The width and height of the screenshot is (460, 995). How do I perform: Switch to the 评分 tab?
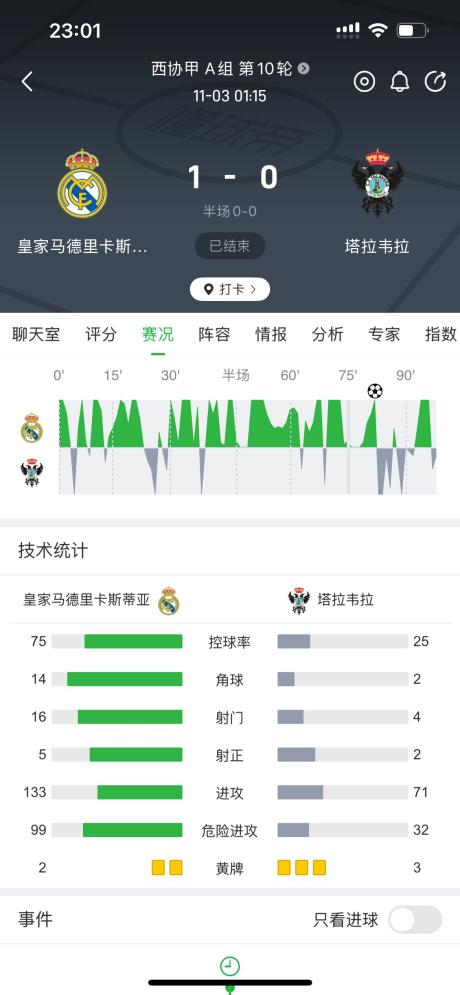coord(101,334)
